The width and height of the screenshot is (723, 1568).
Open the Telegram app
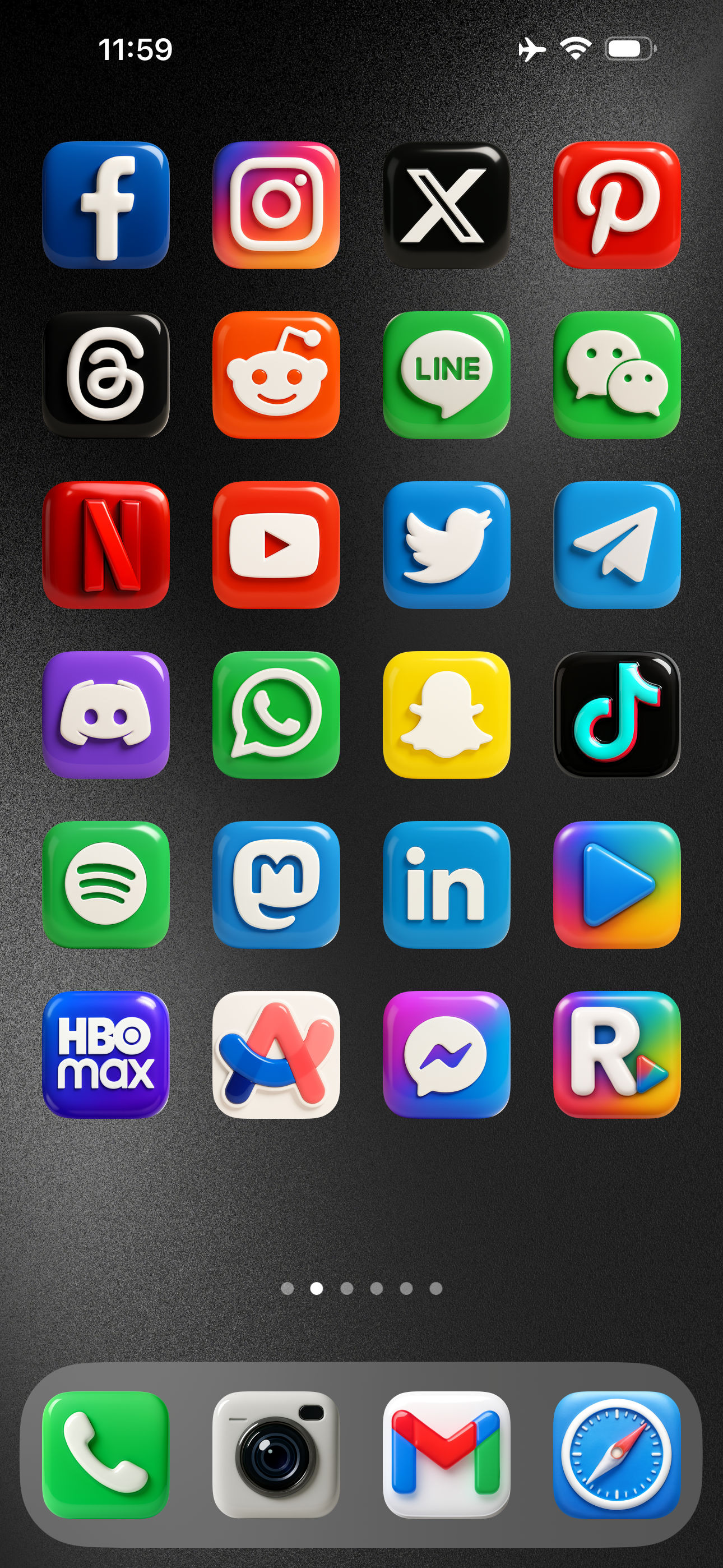click(617, 545)
